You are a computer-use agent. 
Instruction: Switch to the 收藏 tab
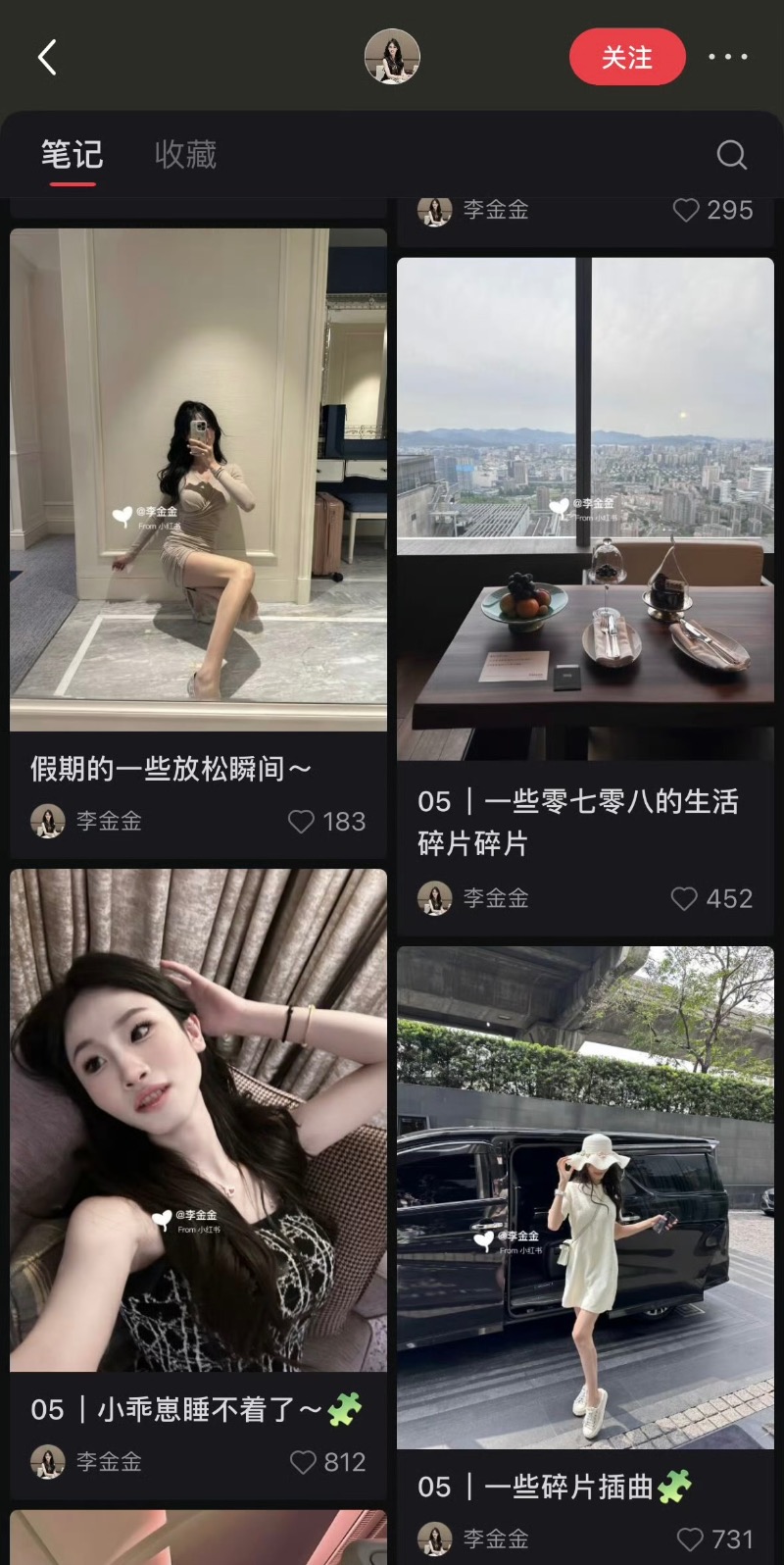[185, 155]
